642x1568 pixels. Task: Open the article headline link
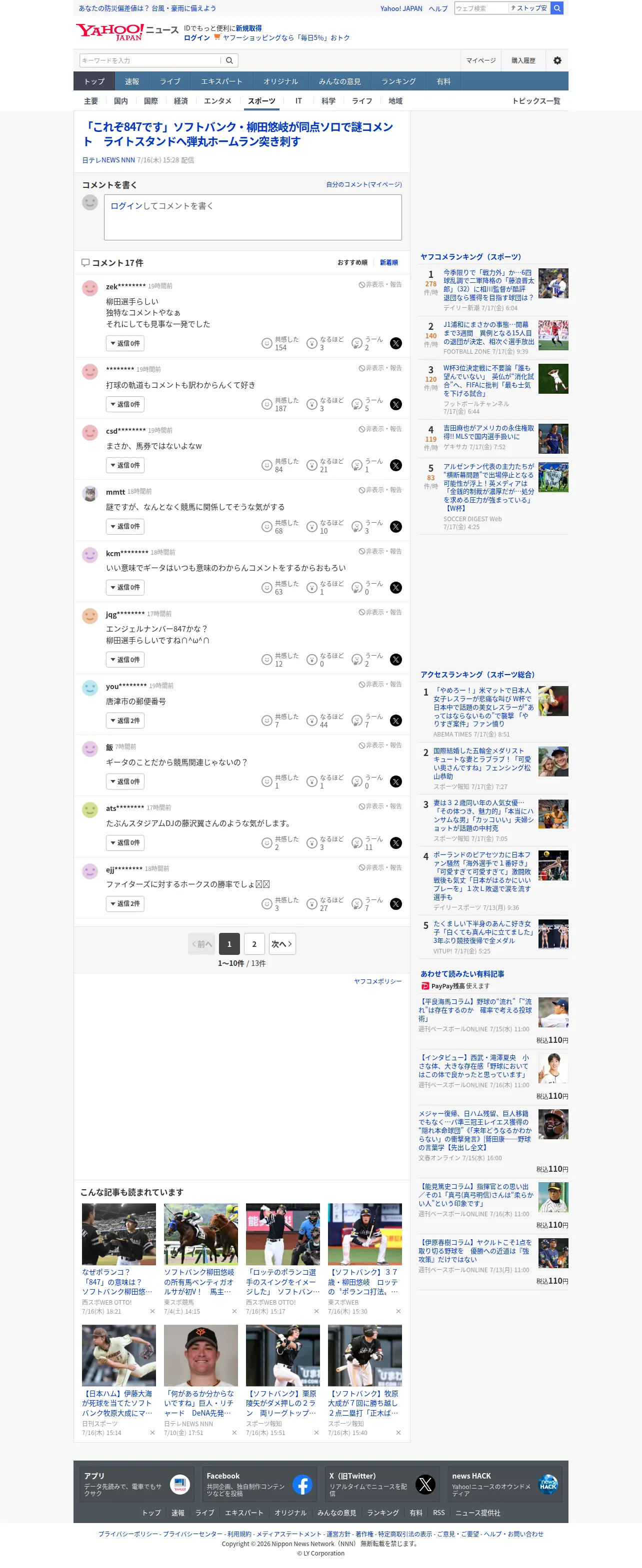pyautogui.click(x=237, y=134)
